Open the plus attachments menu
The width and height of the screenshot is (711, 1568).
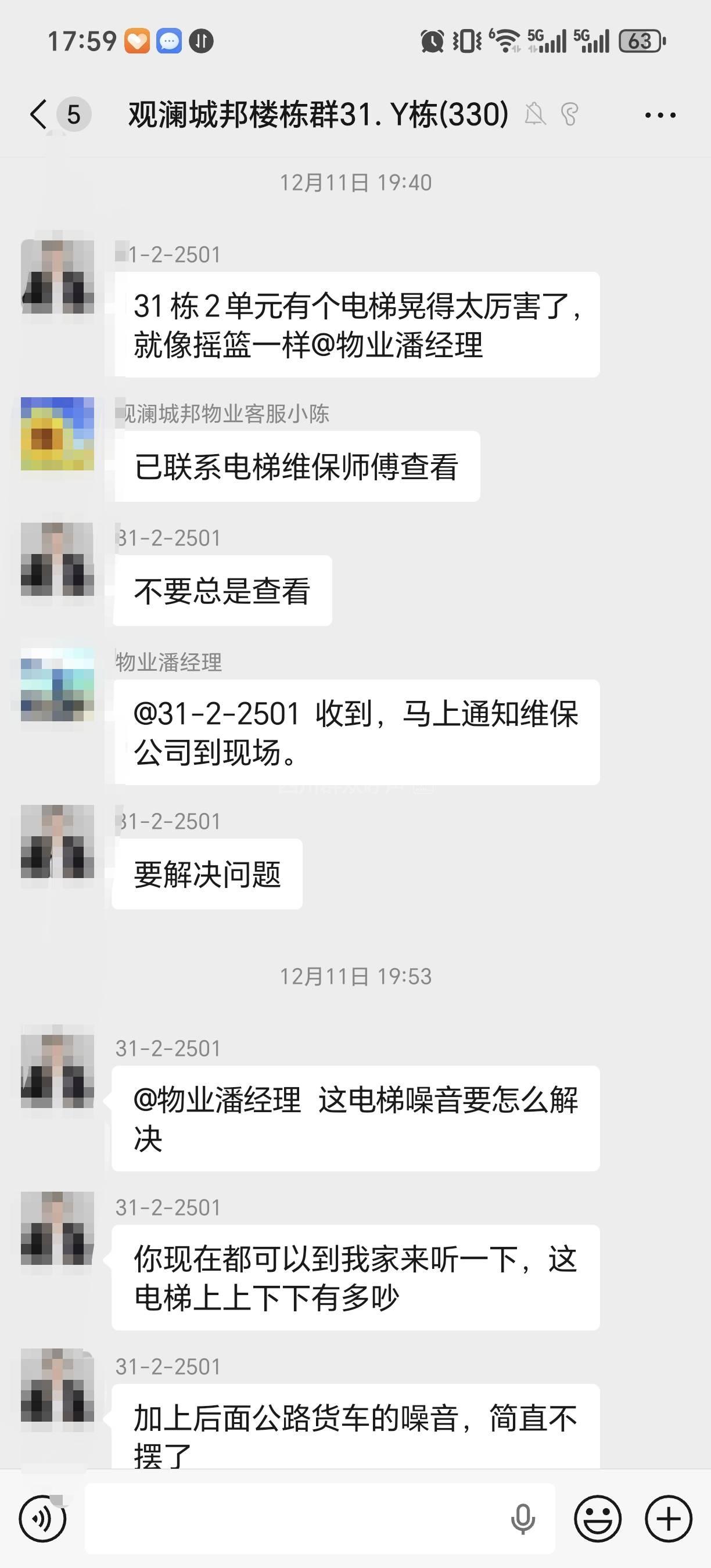(669, 1519)
